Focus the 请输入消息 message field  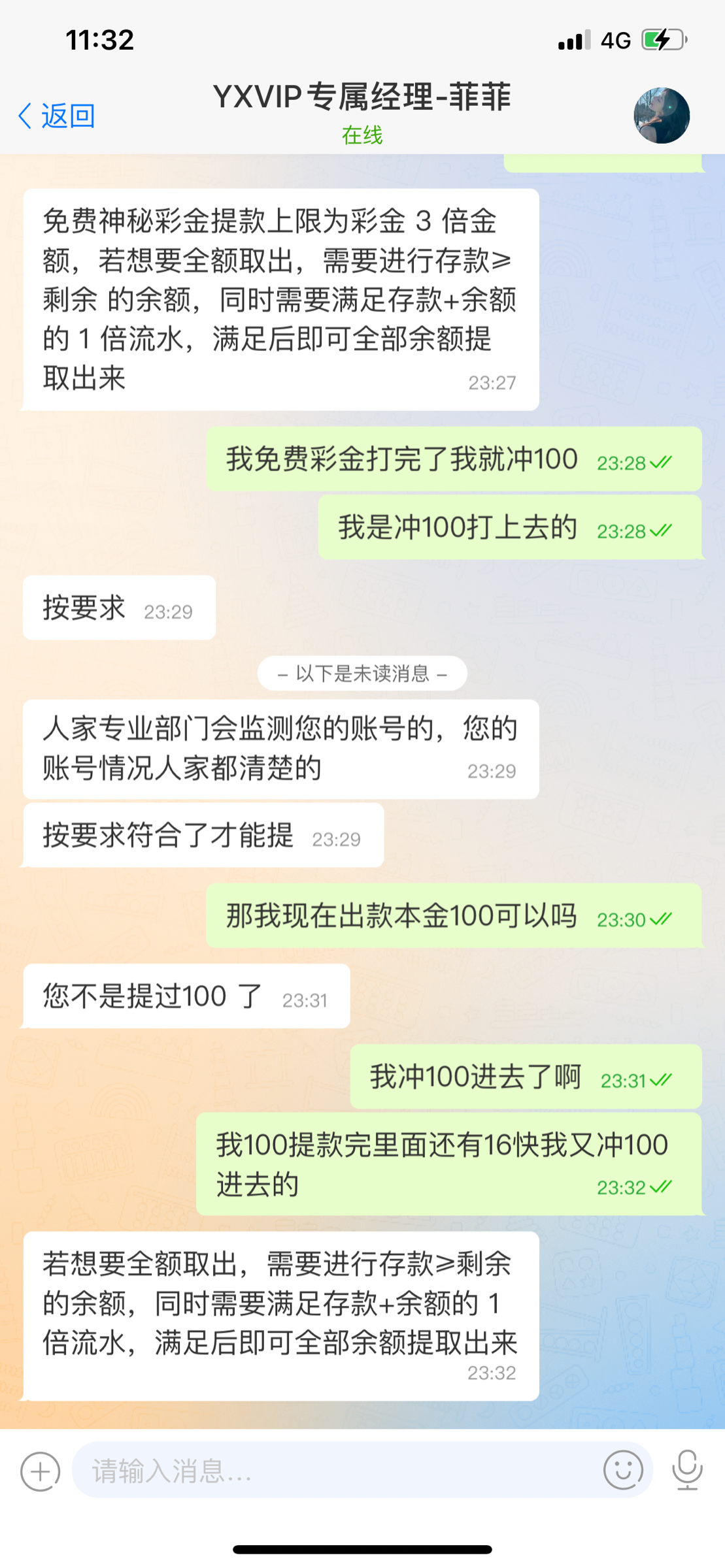(x=327, y=1471)
